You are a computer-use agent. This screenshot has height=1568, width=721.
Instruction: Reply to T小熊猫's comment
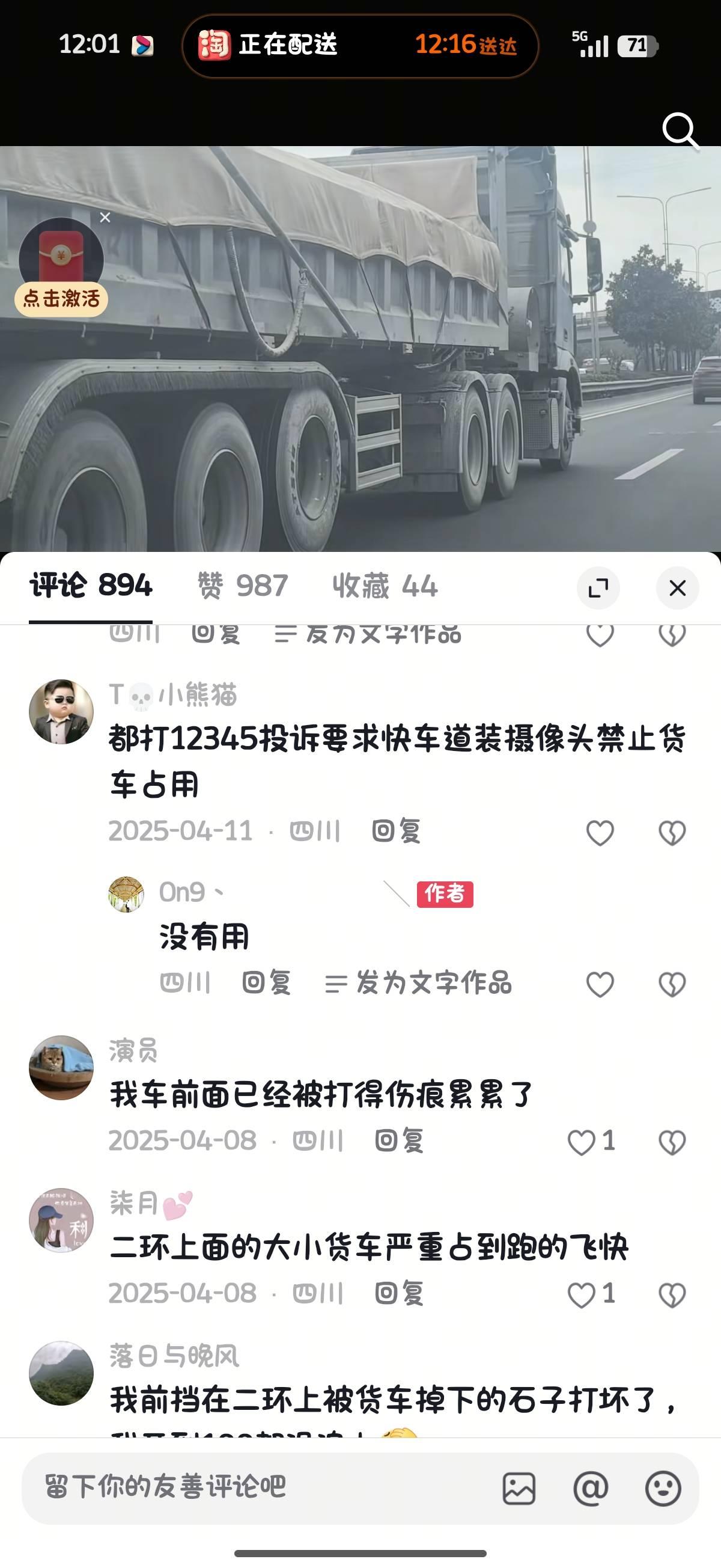396,831
